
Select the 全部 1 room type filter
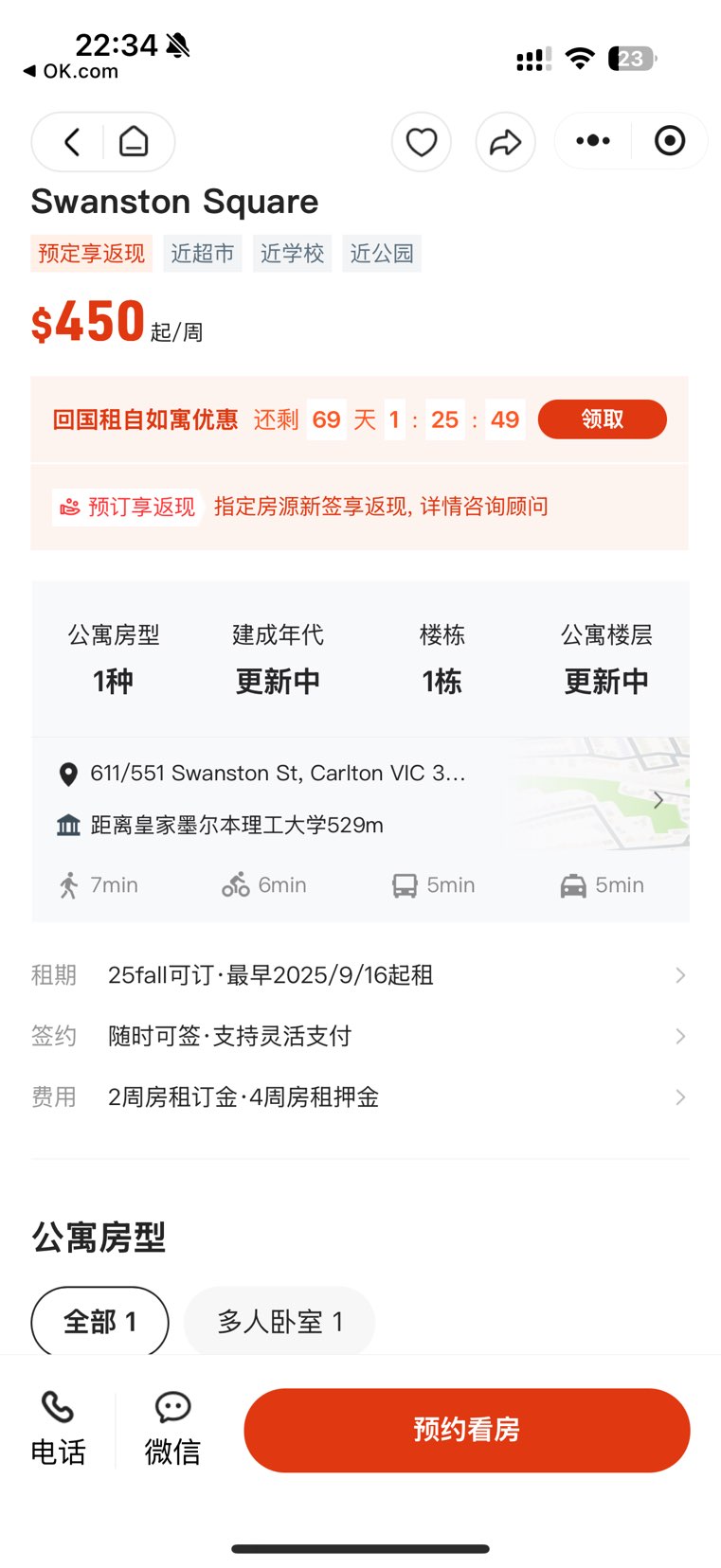(x=99, y=1321)
